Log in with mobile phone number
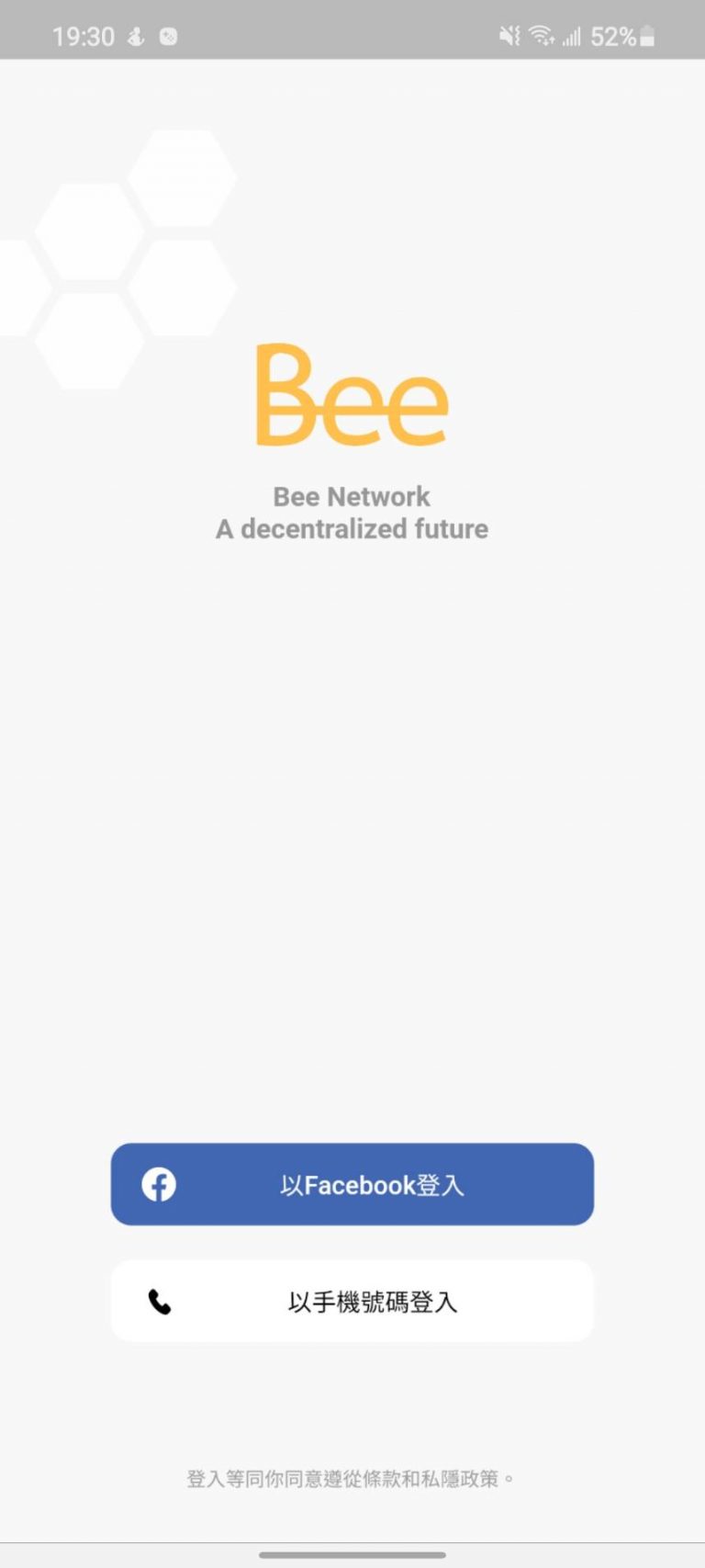This screenshot has height=1568, width=705. (352, 1301)
